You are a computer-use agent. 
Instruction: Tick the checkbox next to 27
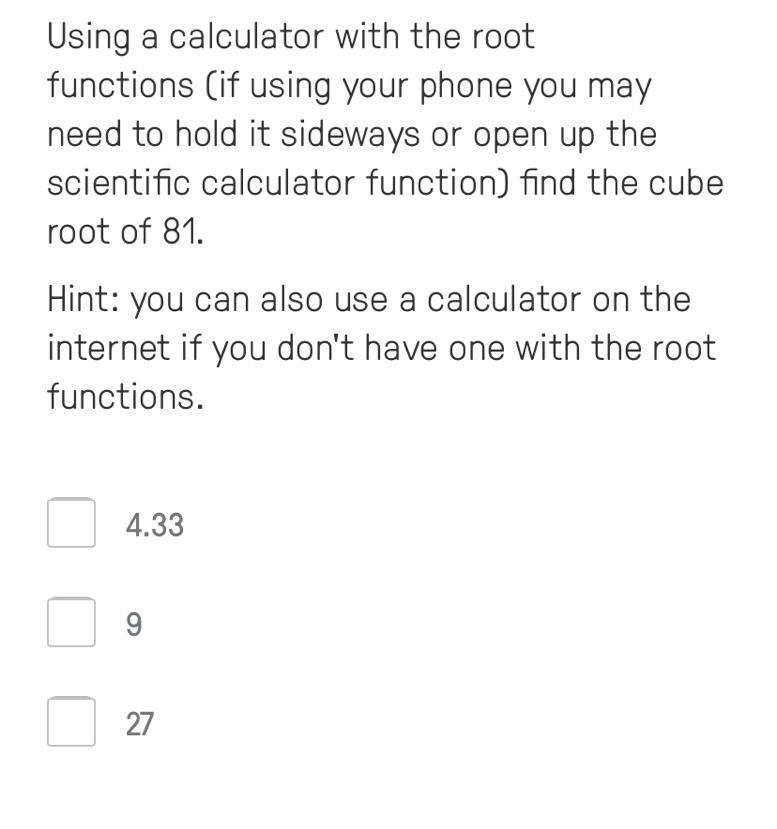click(71, 722)
